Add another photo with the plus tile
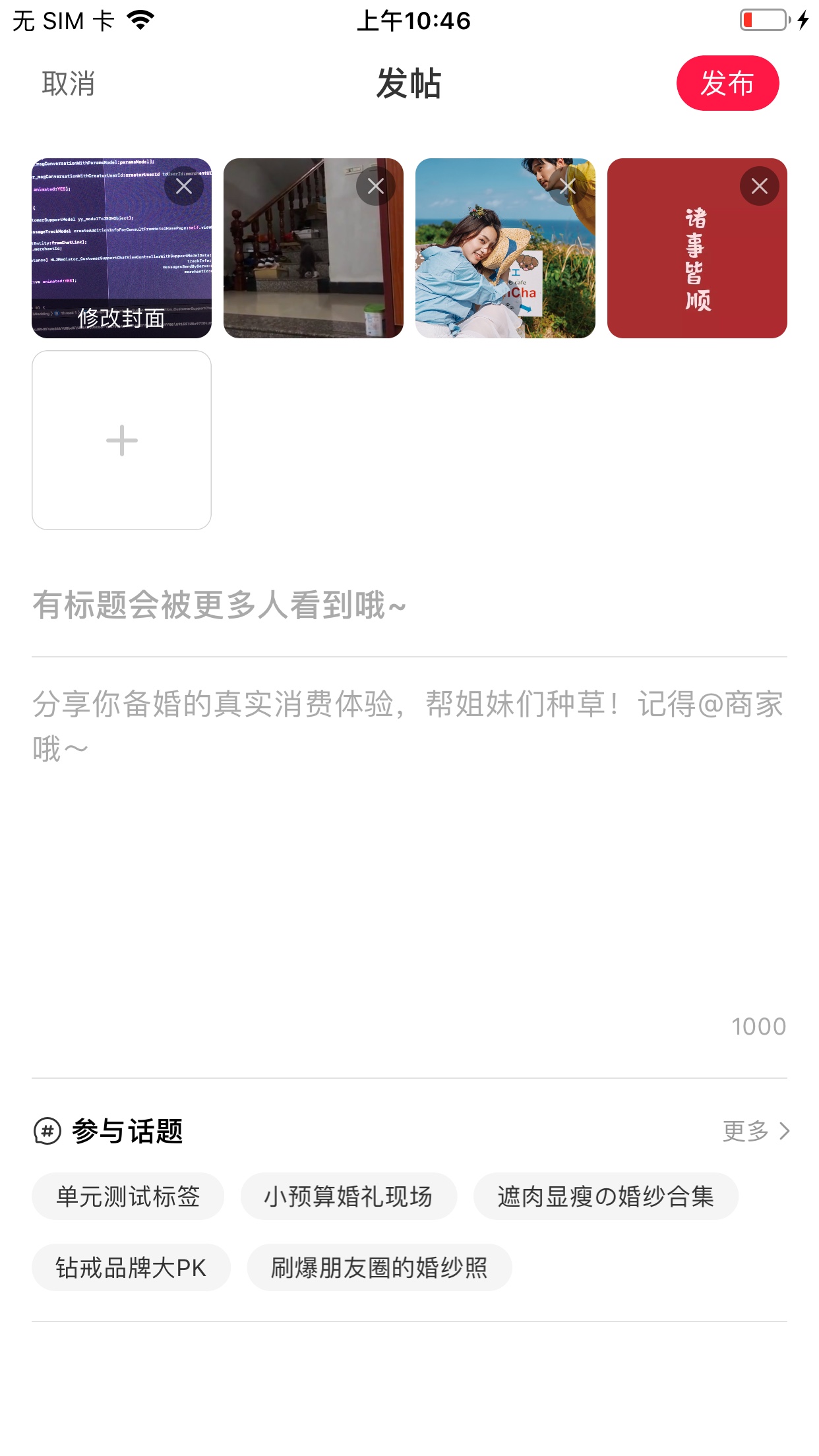This screenshot has height=1456, width=819. click(121, 440)
